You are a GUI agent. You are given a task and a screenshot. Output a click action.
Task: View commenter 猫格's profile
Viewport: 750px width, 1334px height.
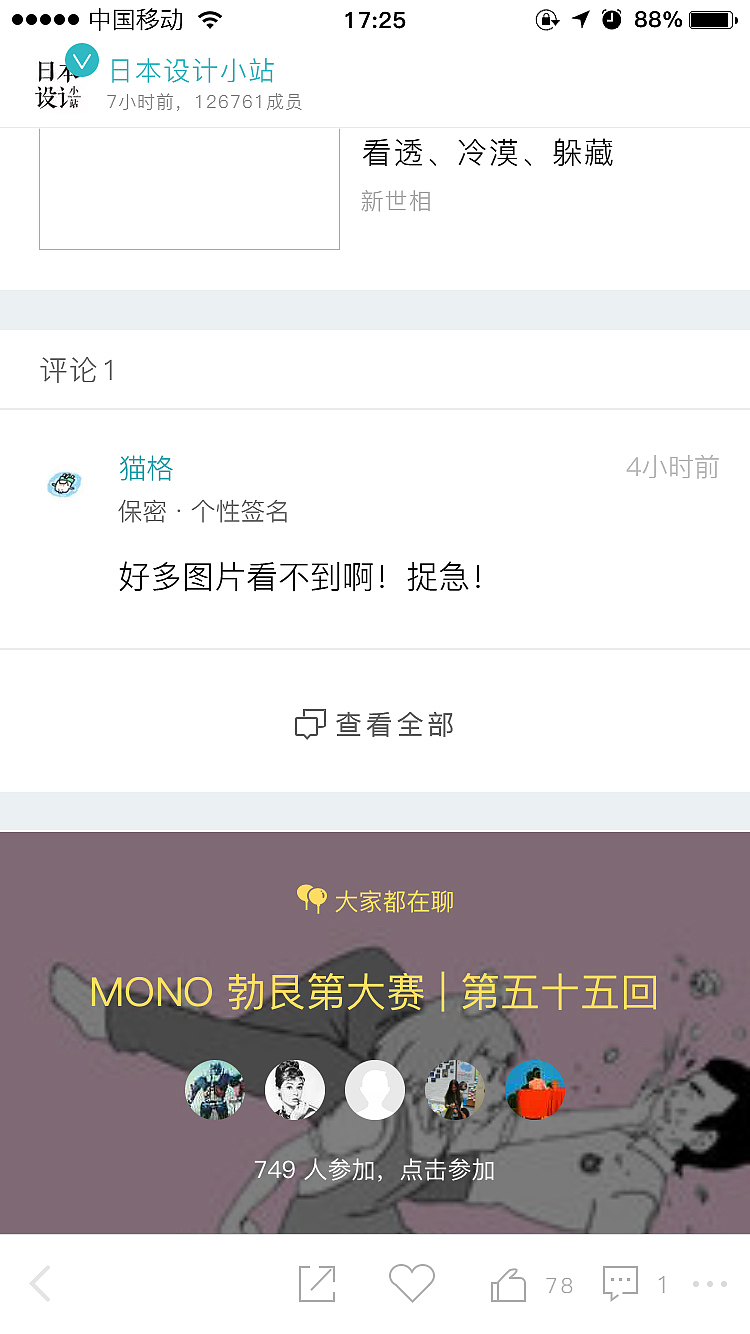click(x=146, y=468)
